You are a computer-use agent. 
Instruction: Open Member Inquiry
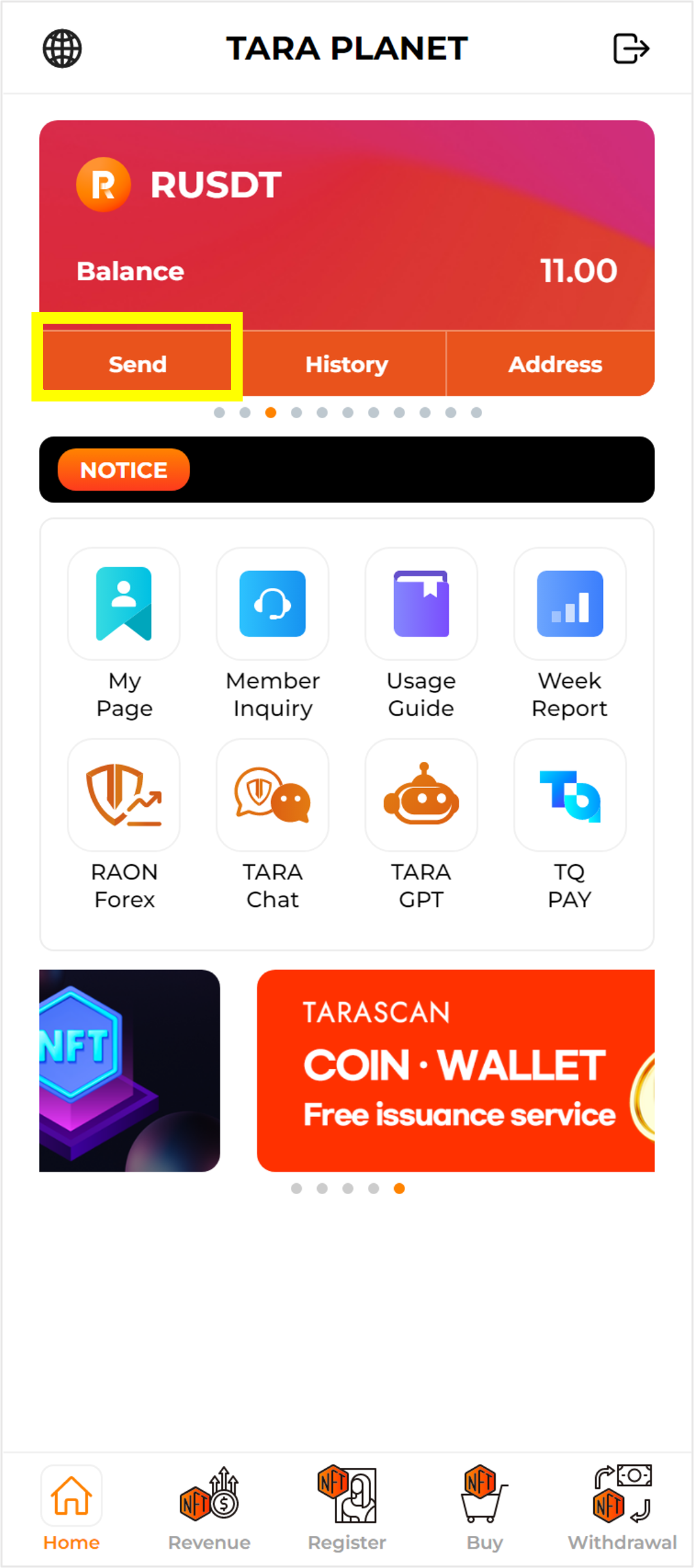[273, 604]
